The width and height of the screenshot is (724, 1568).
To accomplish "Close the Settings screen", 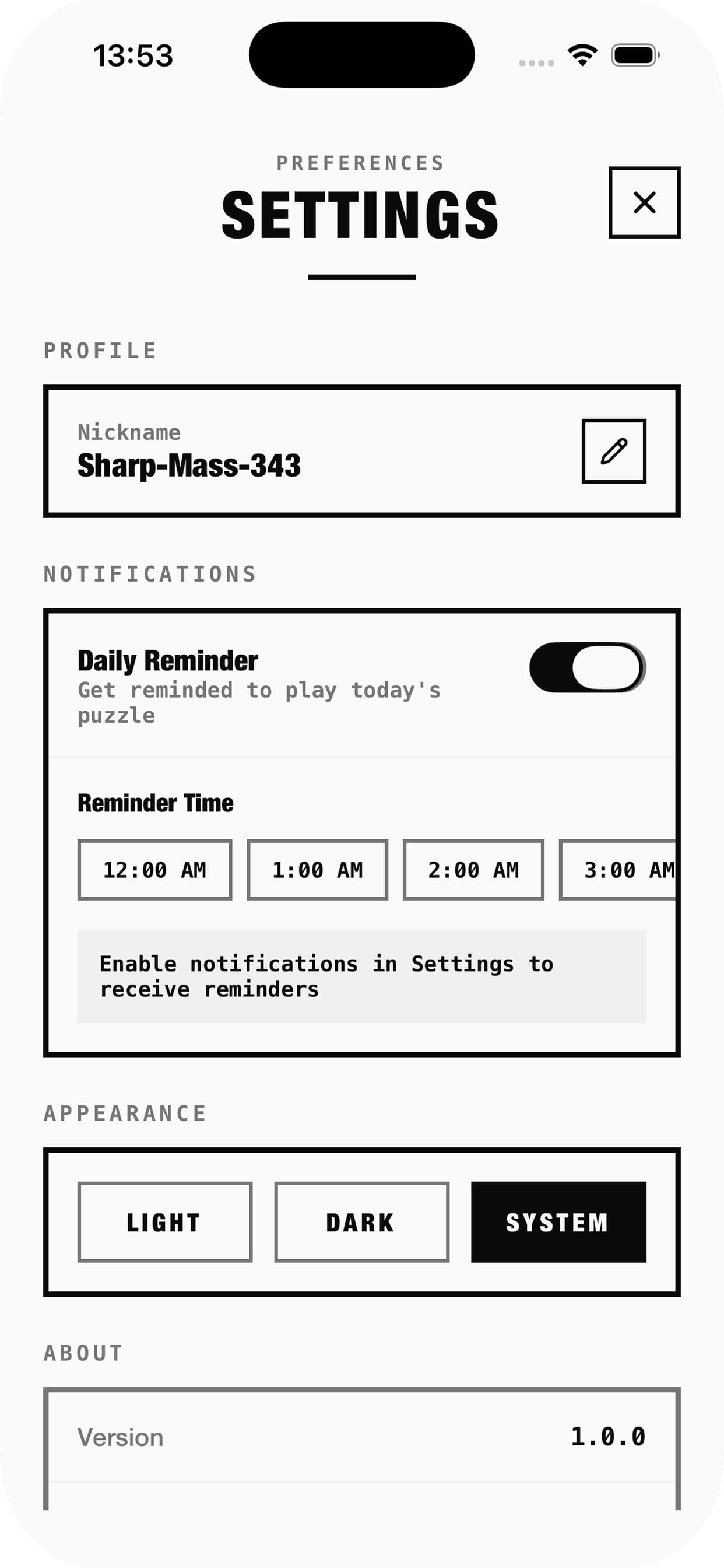I will (x=644, y=202).
